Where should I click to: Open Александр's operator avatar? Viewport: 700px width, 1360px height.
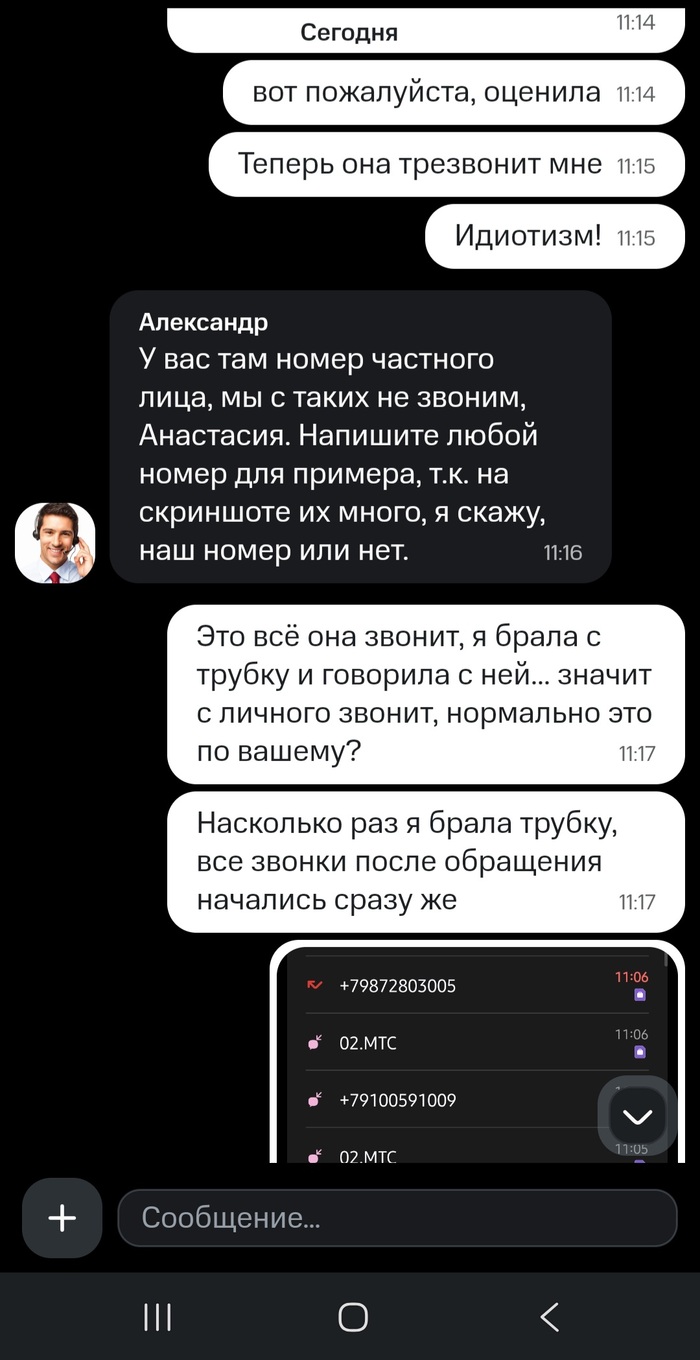pyautogui.click(x=55, y=543)
